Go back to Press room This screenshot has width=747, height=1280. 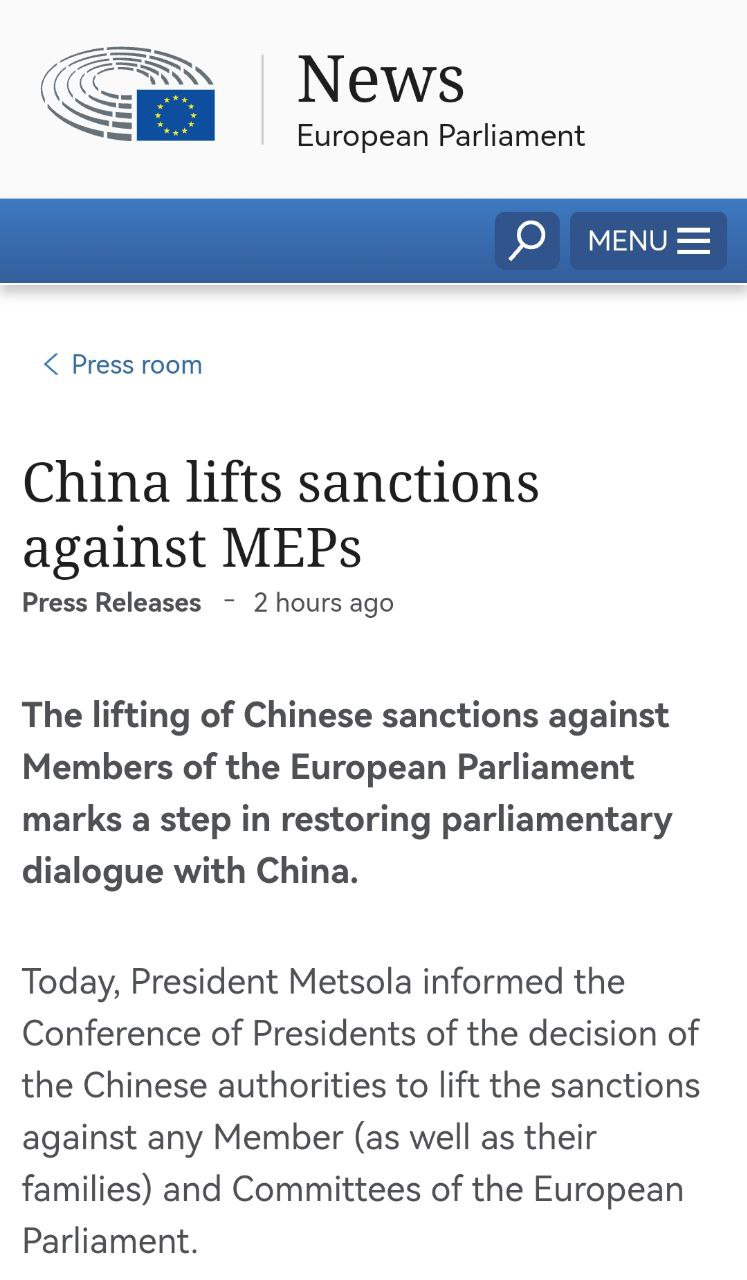point(123,365)
